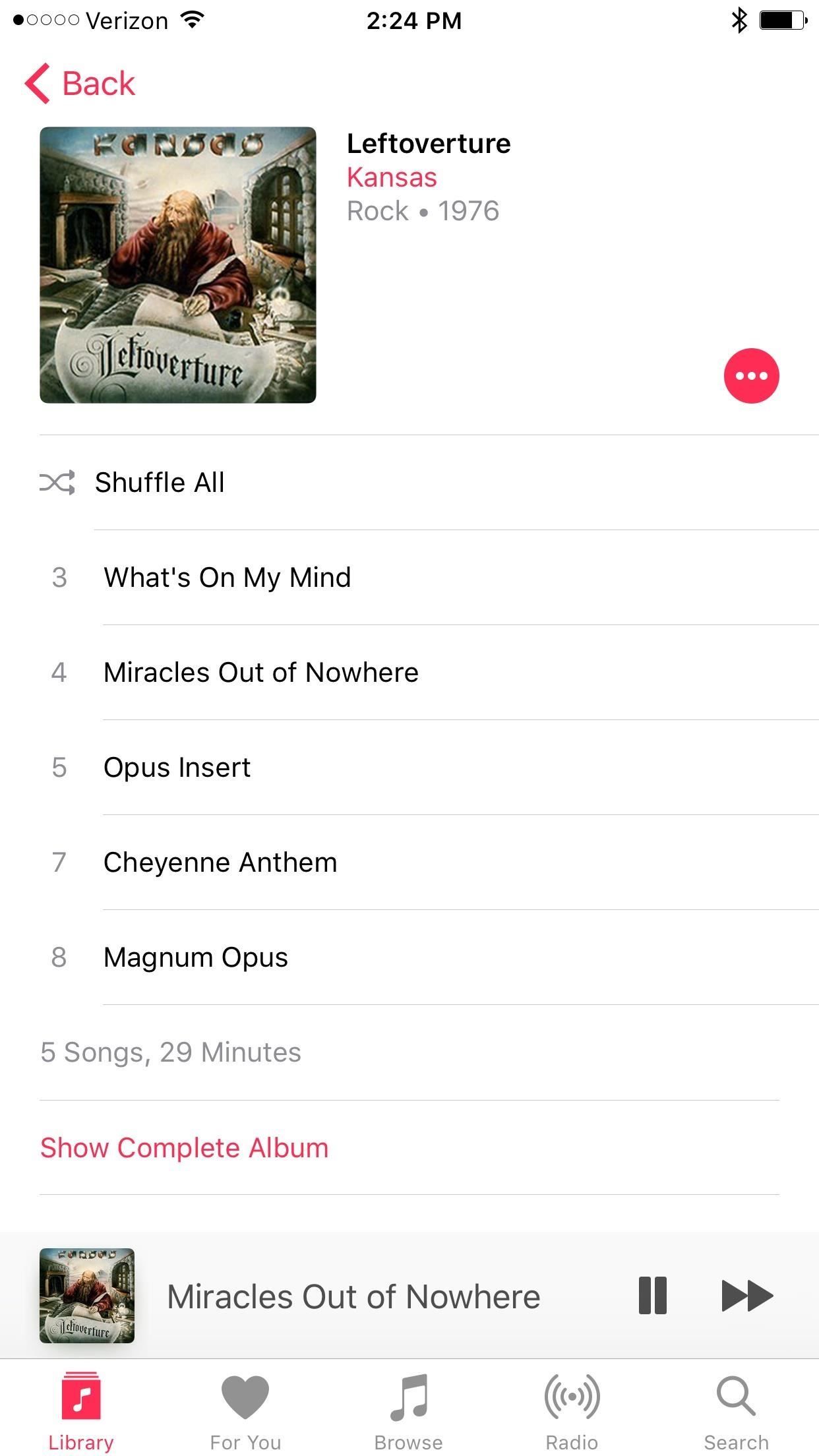The height and width of the screenshot is (1456, 819).
Task: Play the Opus Insert track
Action: tap(177, 768)
